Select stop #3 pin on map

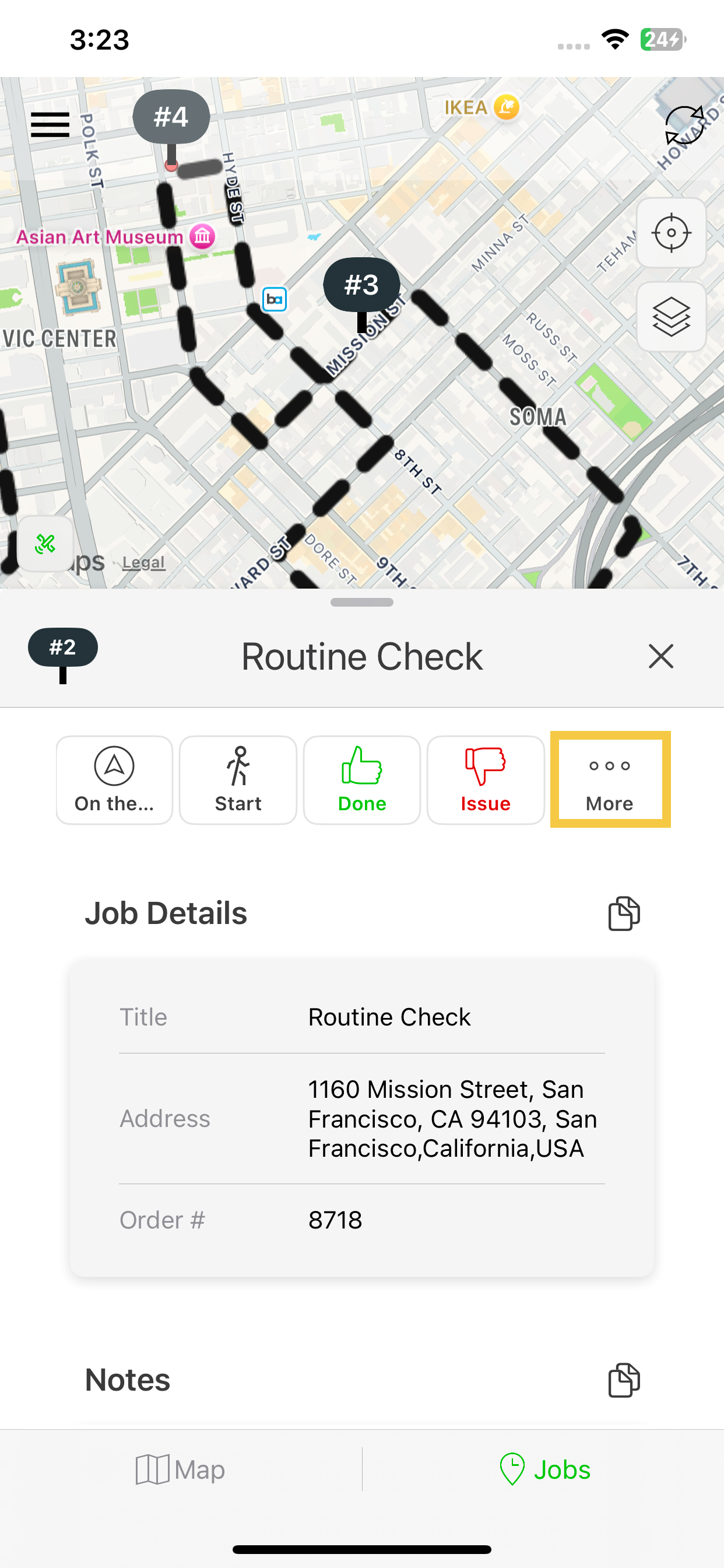tap(361, 285)
